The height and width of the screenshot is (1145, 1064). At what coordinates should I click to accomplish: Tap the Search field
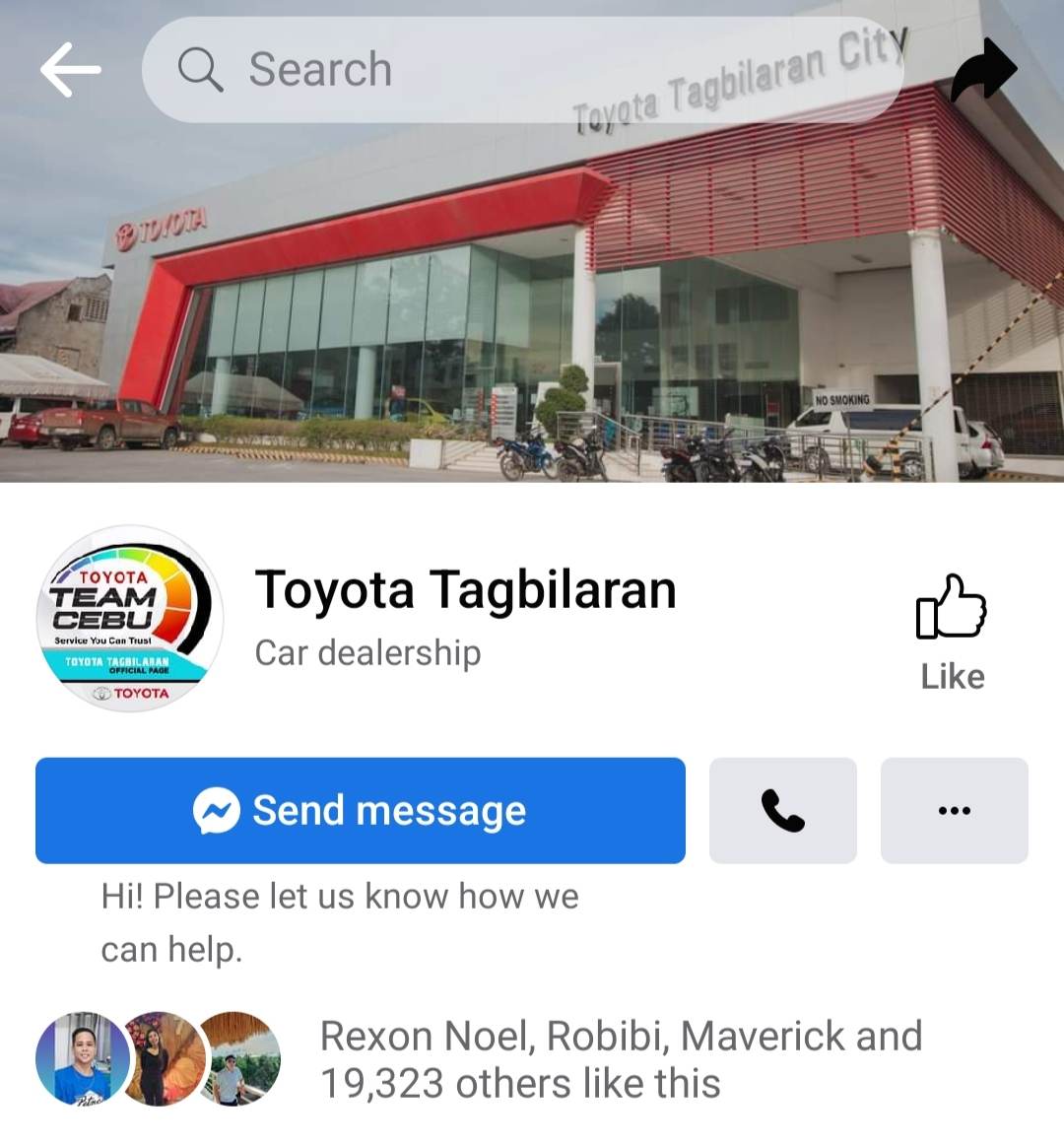click(522, 70)
